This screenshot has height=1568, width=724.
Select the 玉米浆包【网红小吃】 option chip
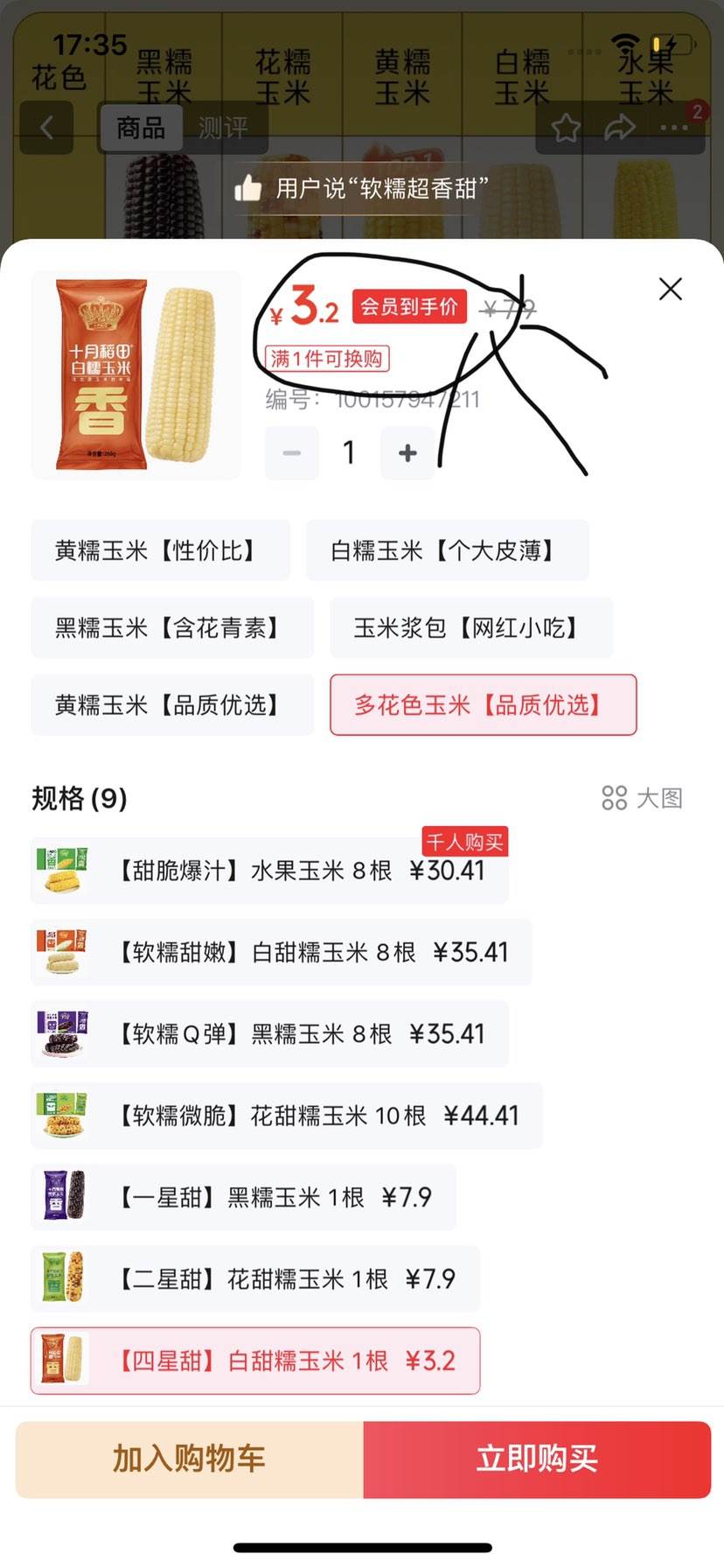470,628
